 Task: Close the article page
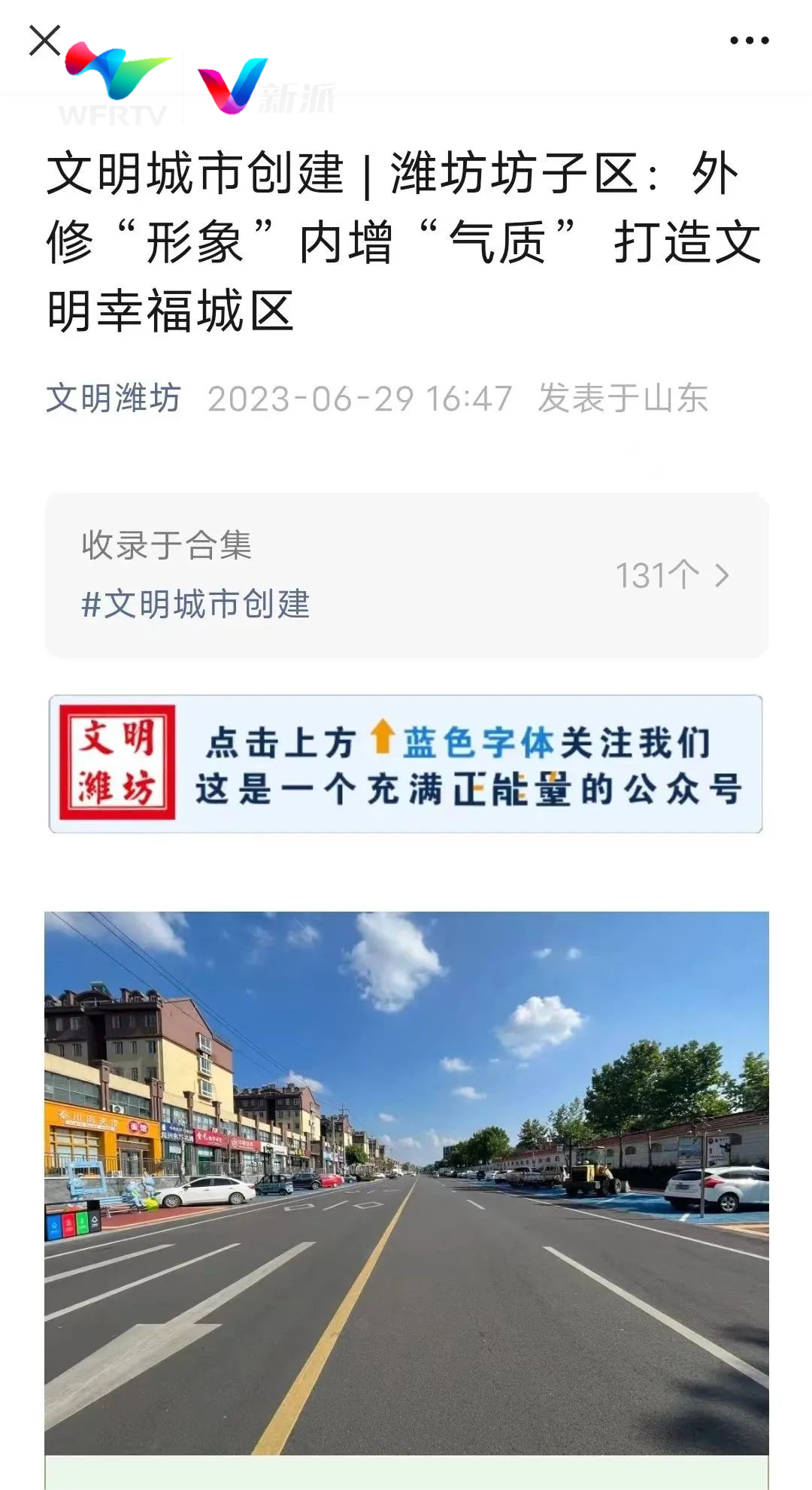tap(44, 41)
